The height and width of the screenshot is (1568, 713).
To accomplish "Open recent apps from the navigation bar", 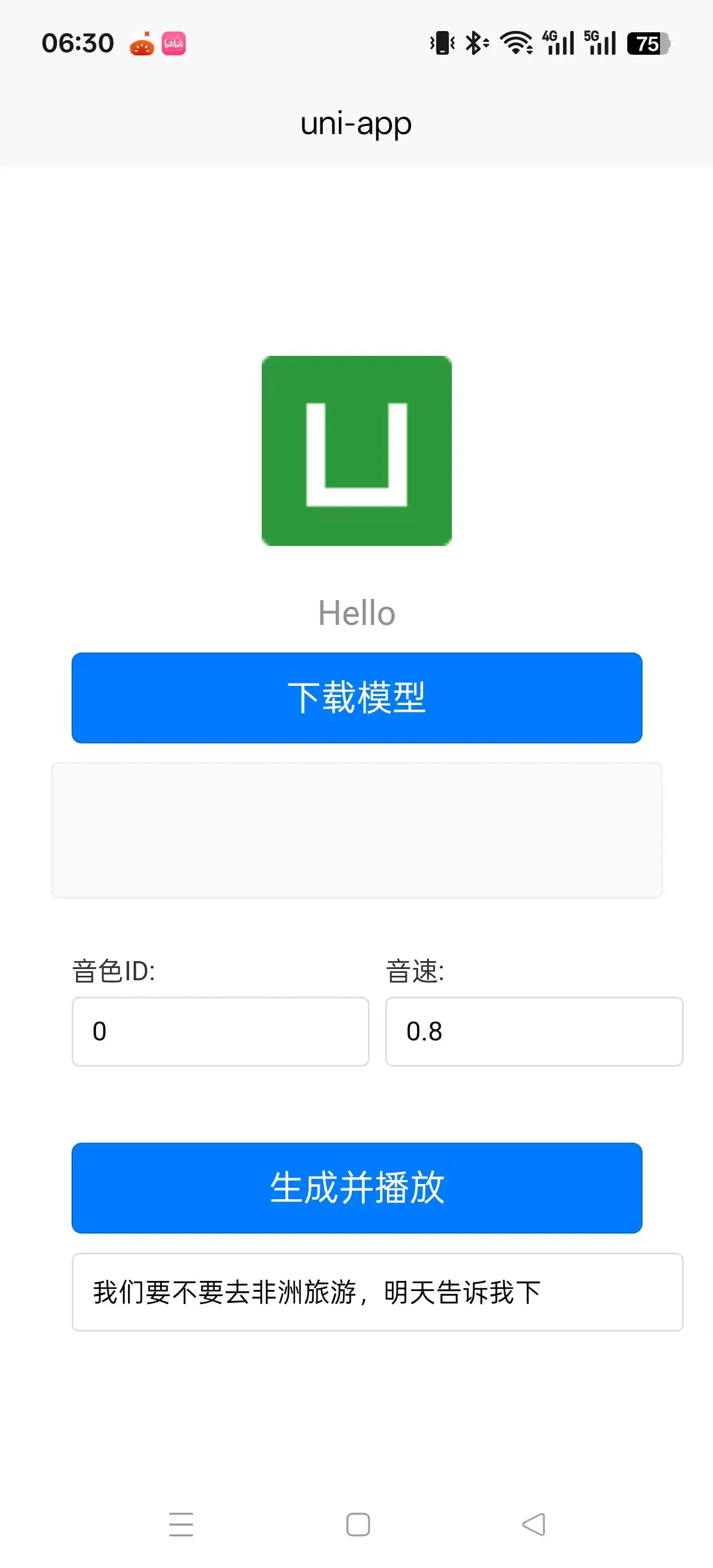I will coord(181,1524).
